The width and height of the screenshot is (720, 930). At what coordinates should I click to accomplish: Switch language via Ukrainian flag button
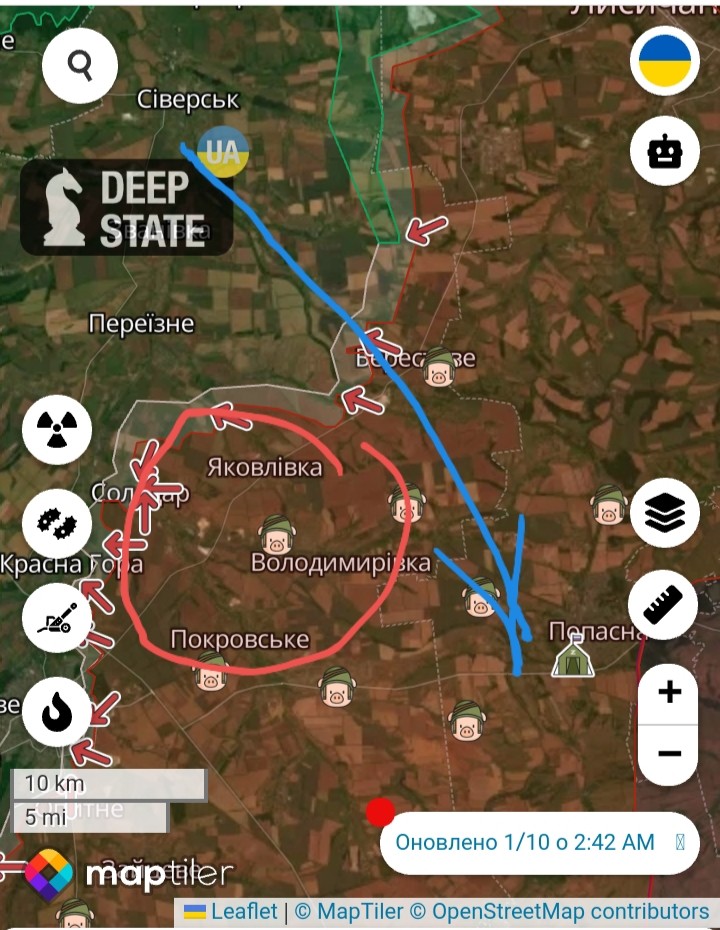(665, 60)
